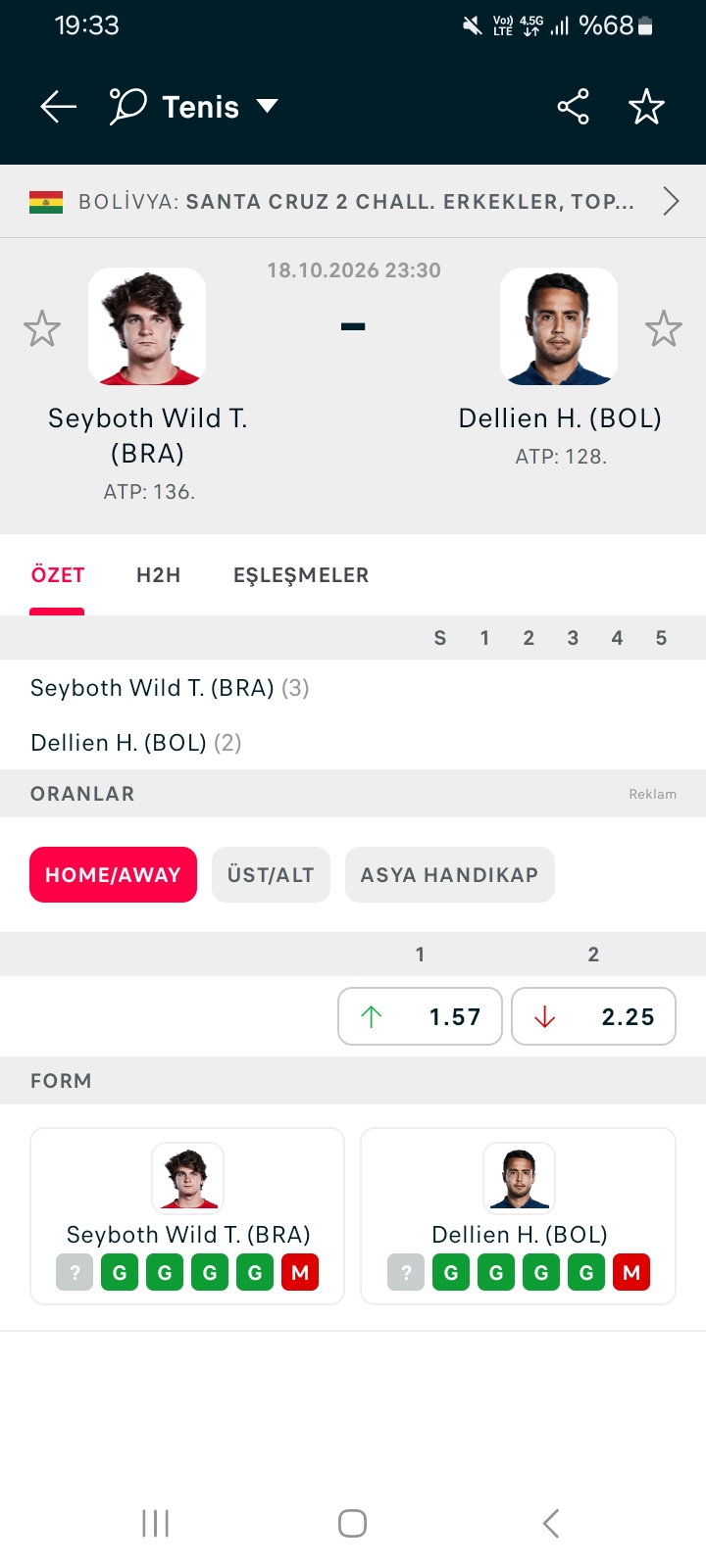Favorite Seyboth Wild T. with the star
This screenshot has height=1568, width=706.
tap(42, 328)
